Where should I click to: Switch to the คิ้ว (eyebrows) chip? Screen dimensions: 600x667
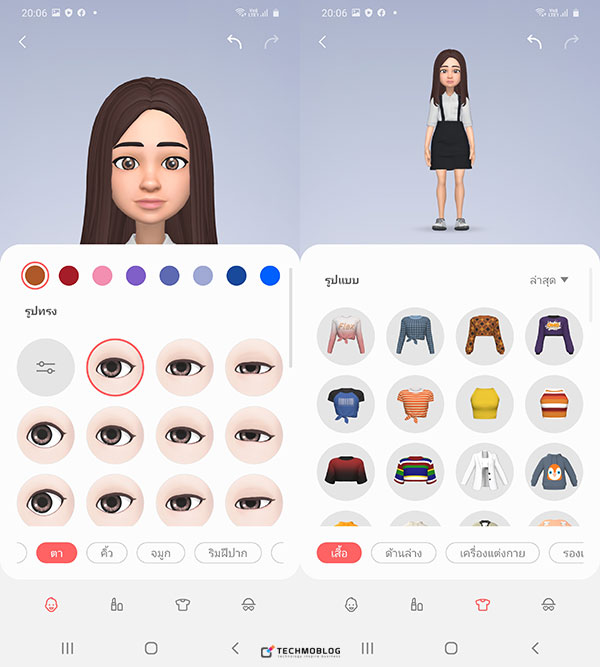(106, 552)
